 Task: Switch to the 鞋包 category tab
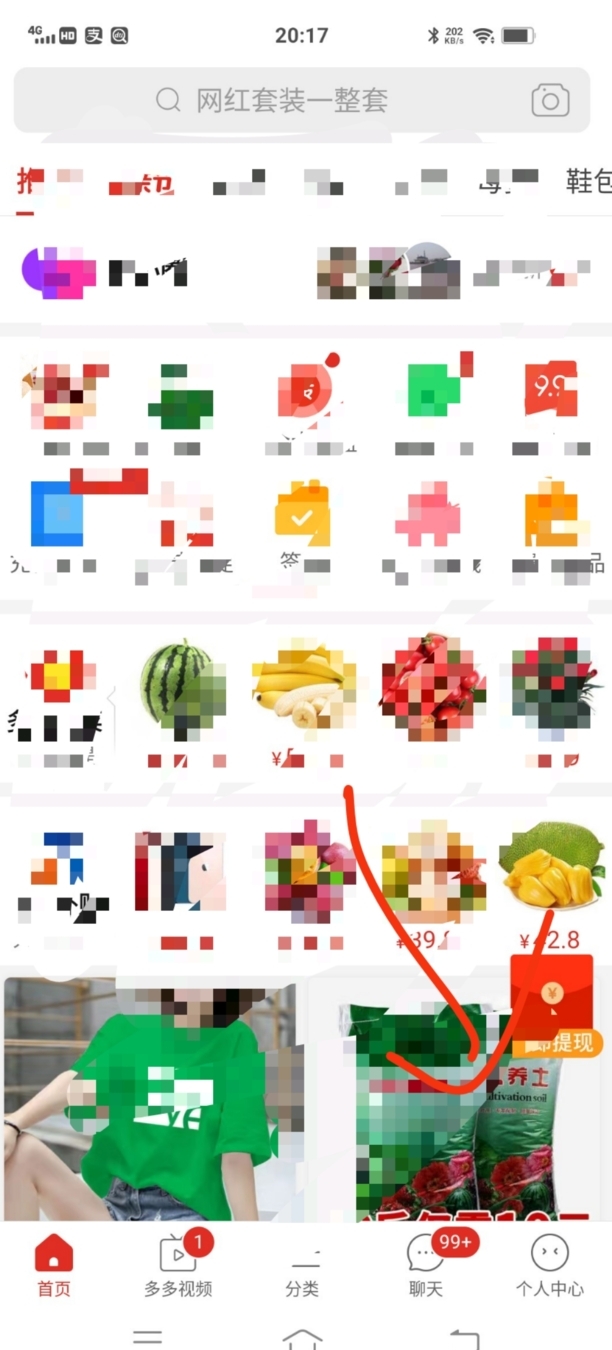click(x=588, y=182)
